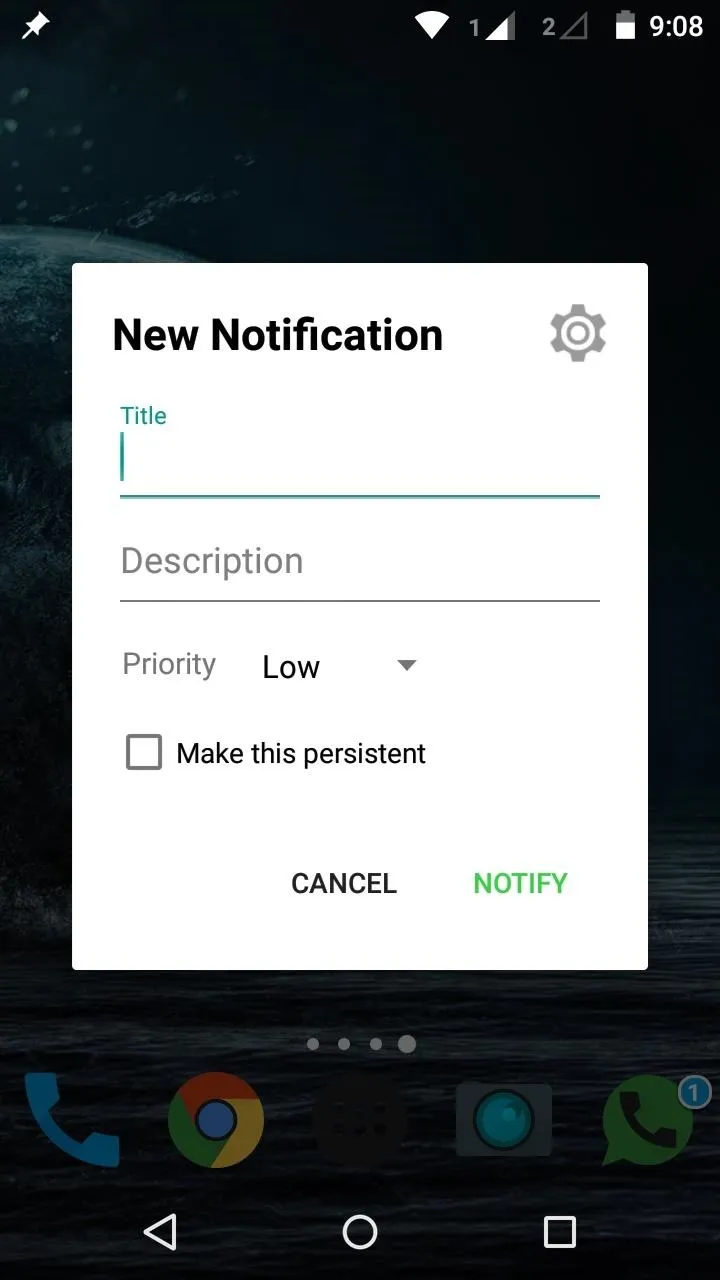The image size is (720, 1280).
Task: Focus the Title text field
Action: tap(359, 462)
